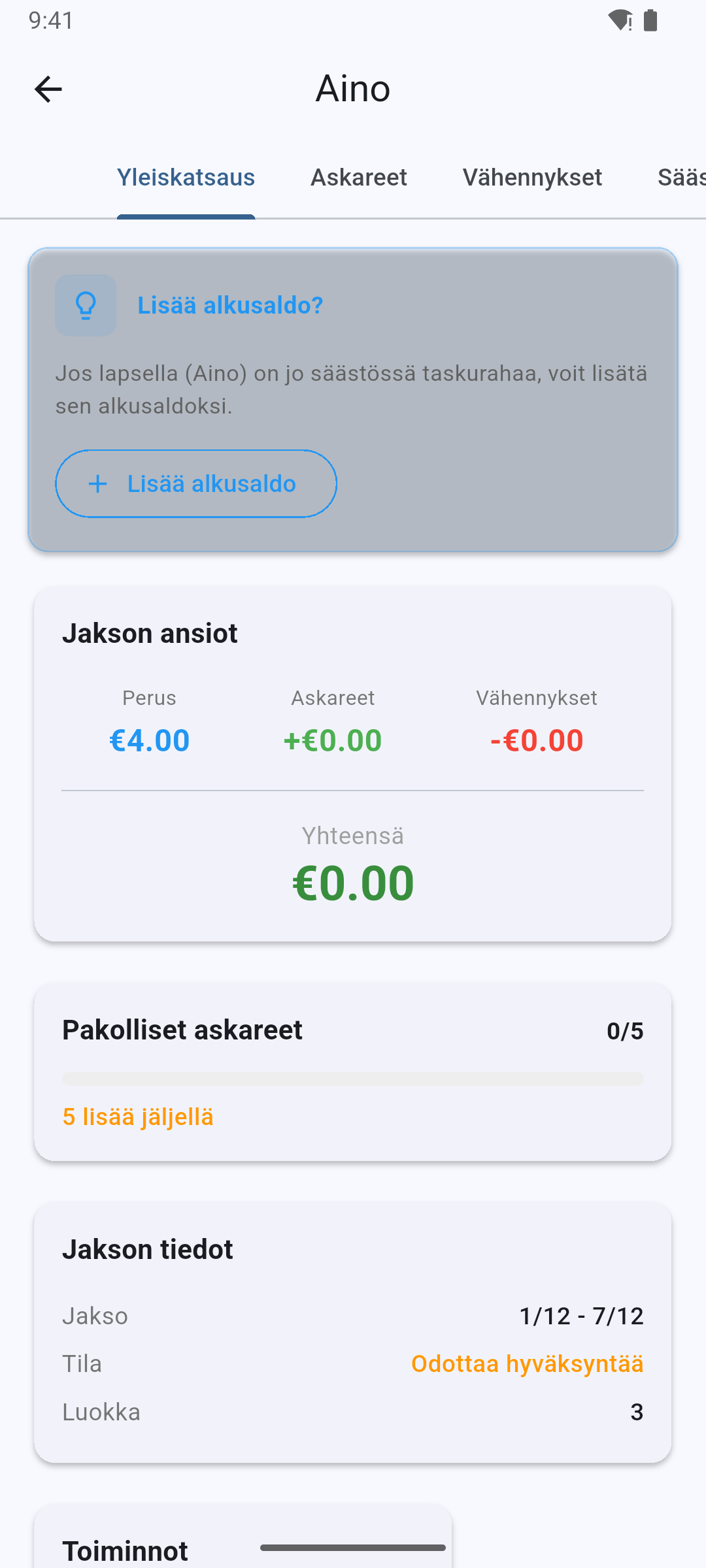Tap the plus icon beside Lisää alkusaldo
Image resolution: width=706 pixels, height=1568 pixels.
coord(97,483)
